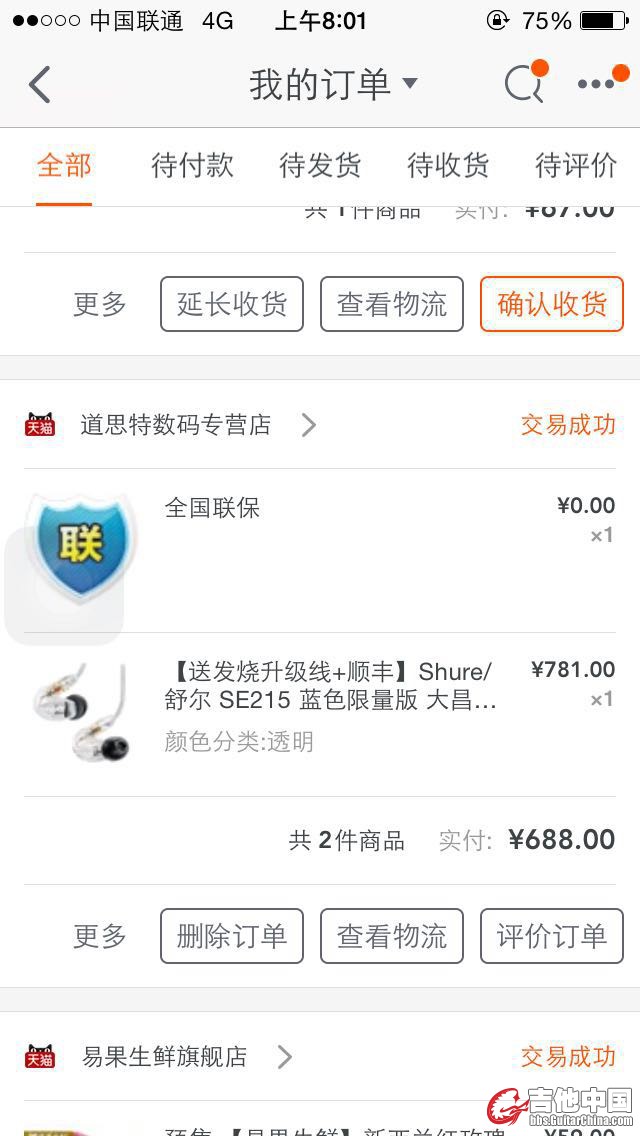Switch to the 待付款 tab
640x1136 pixels.
tap(192, 166)
